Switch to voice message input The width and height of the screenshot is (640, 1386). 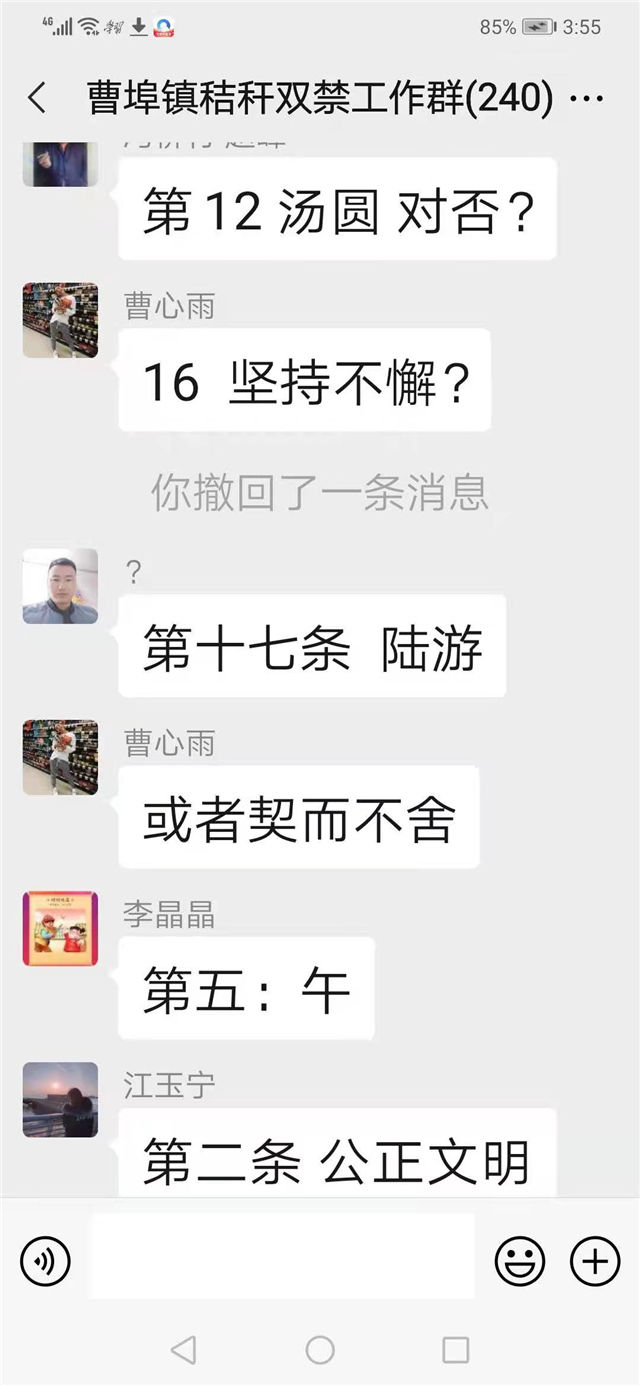click(x=45, y=1260)
